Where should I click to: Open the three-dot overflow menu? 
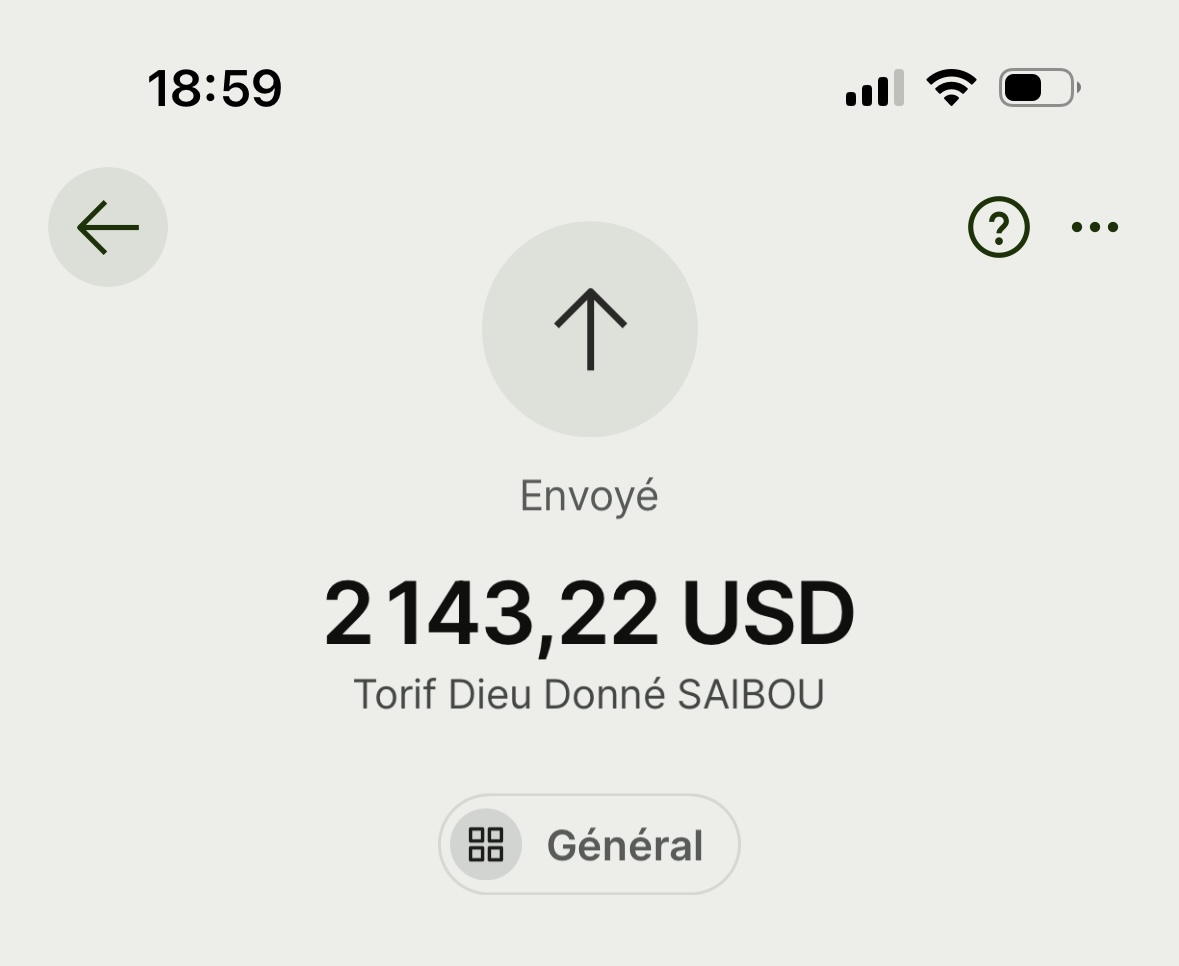(x=1094, y=227)
